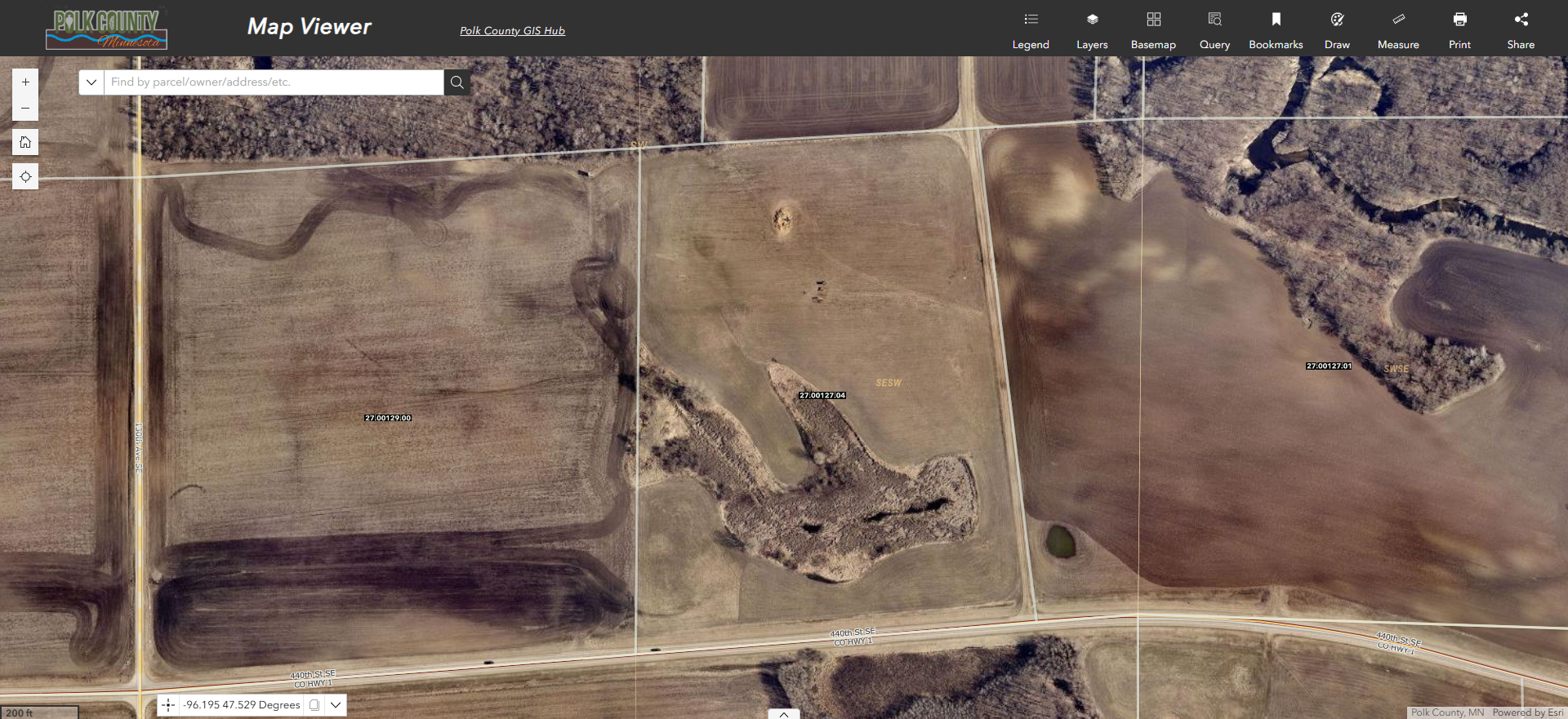Open the Layers list
This screenshot has height=719, width=1568.
pos(1092,29)
